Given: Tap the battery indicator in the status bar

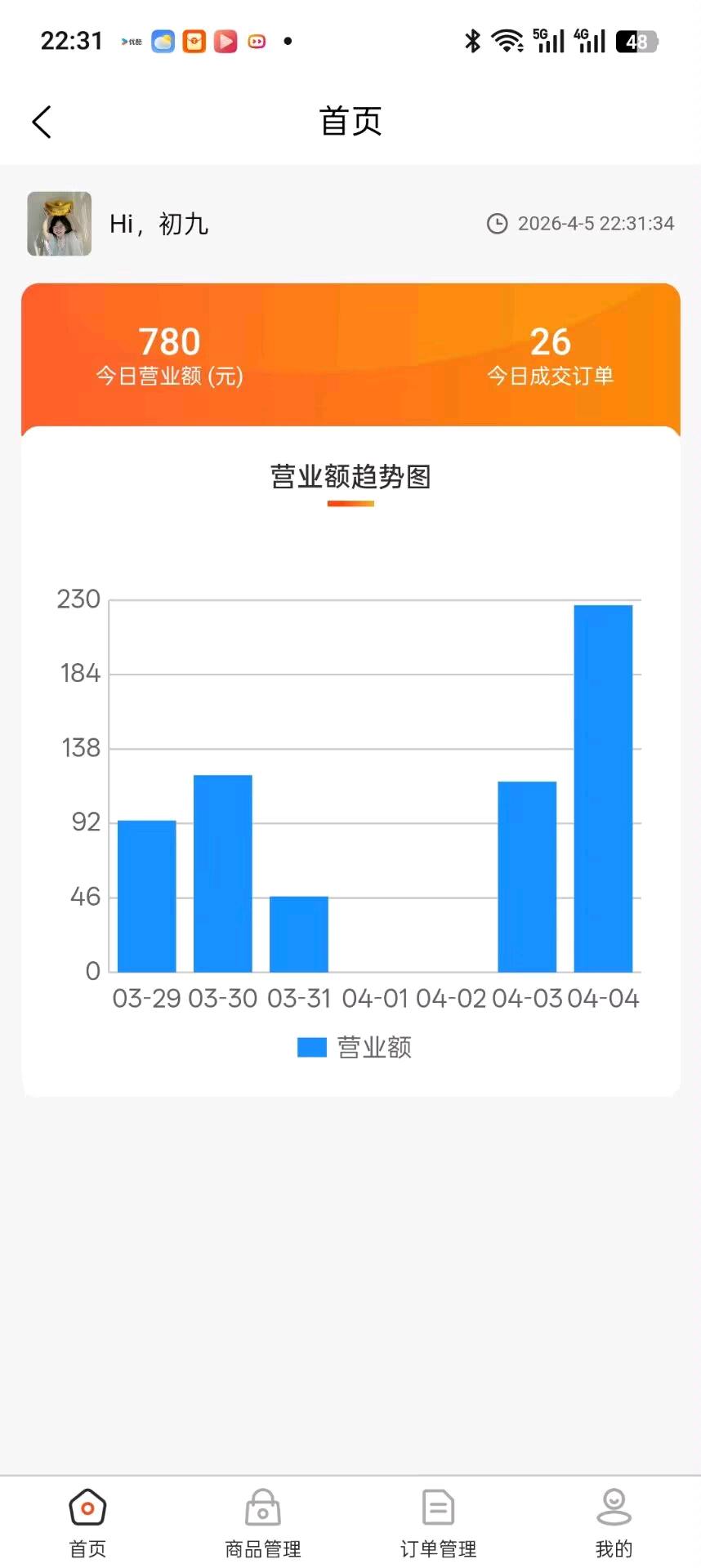Looking at the screenshot, I should tap(637, 39).
